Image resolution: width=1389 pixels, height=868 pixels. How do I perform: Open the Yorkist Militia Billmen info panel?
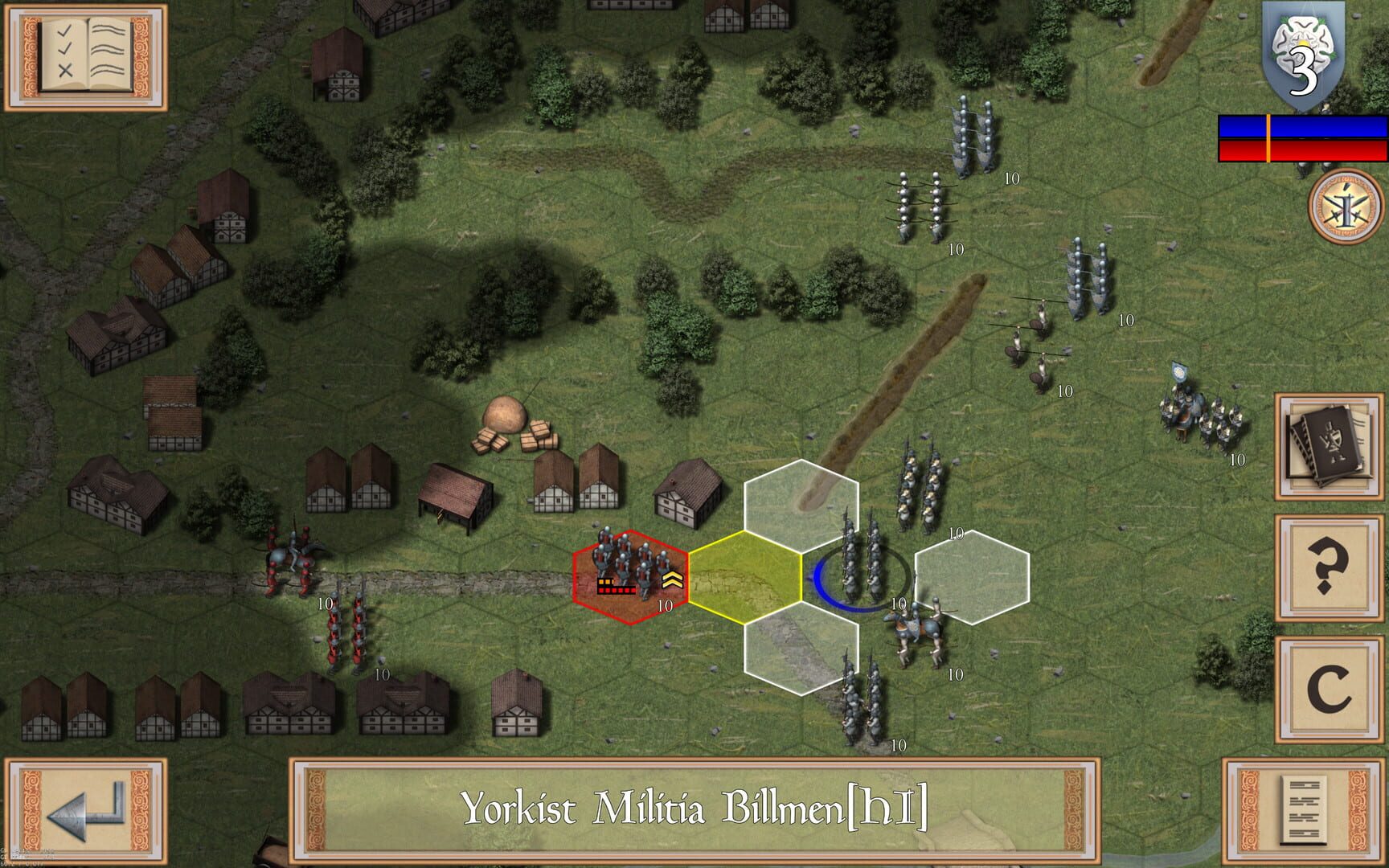tap(694, 810)
